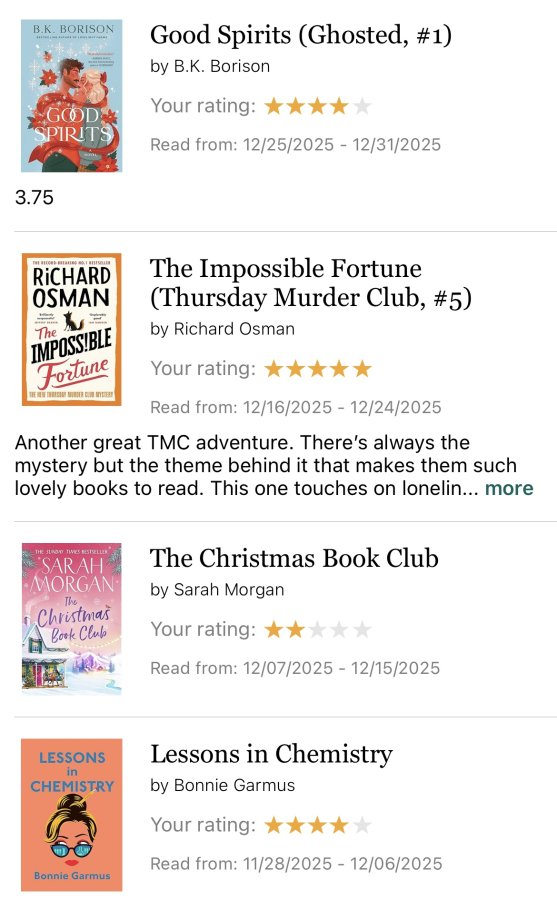The image size is (557, 900).
Task: Open the Lessons in Chemistry title
Action: pos(272,754)
